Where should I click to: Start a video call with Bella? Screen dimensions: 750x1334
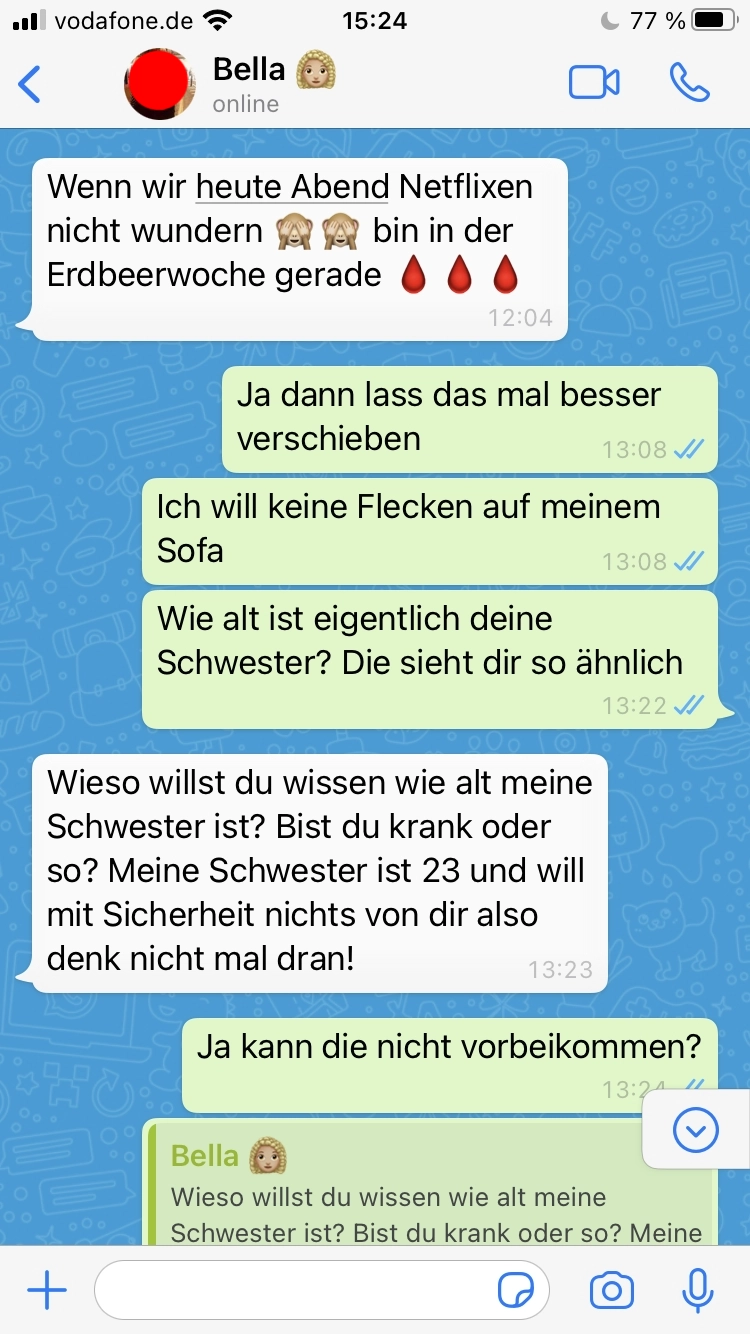(x=594, y=83)
